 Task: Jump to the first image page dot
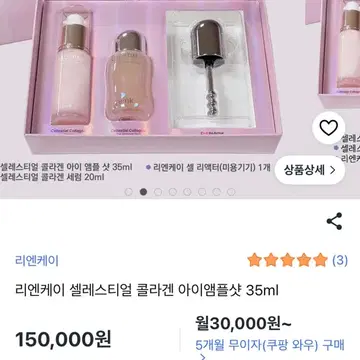point(128,192)
